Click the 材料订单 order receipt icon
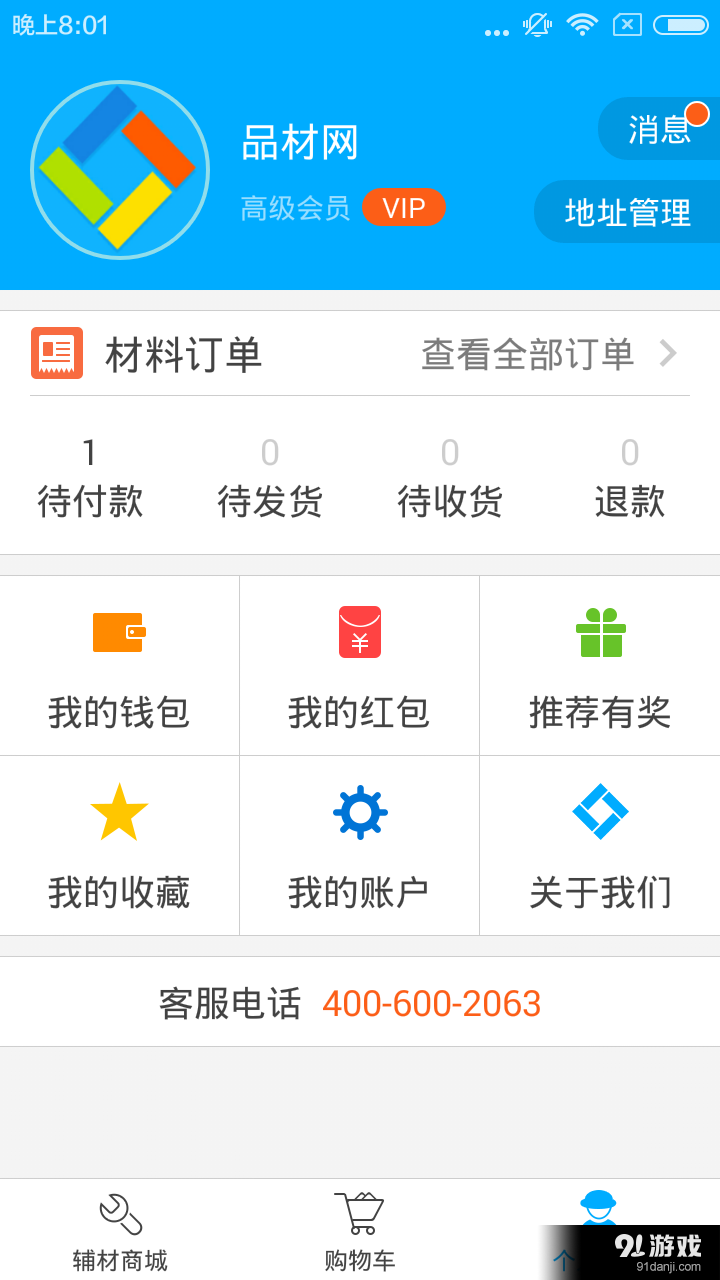 coord(57,353)
